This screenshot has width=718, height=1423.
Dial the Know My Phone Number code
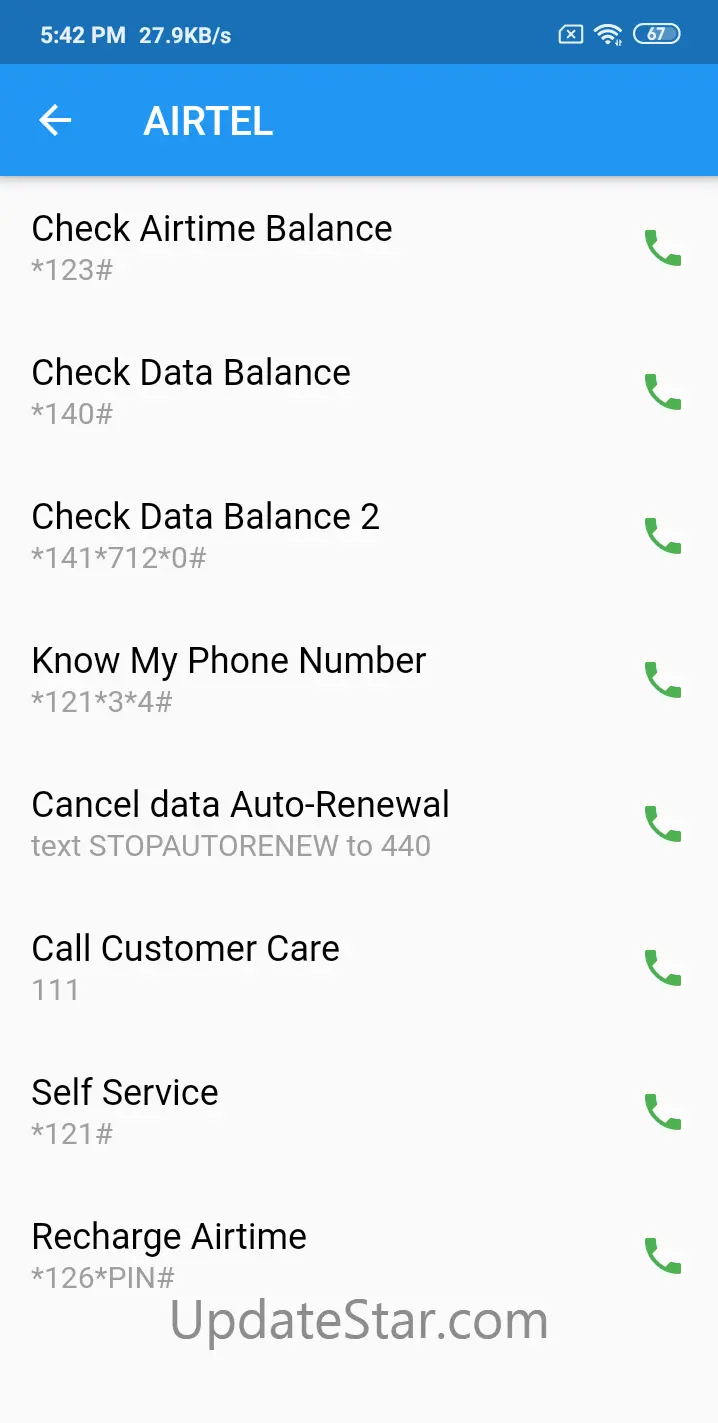pos(662,680)
